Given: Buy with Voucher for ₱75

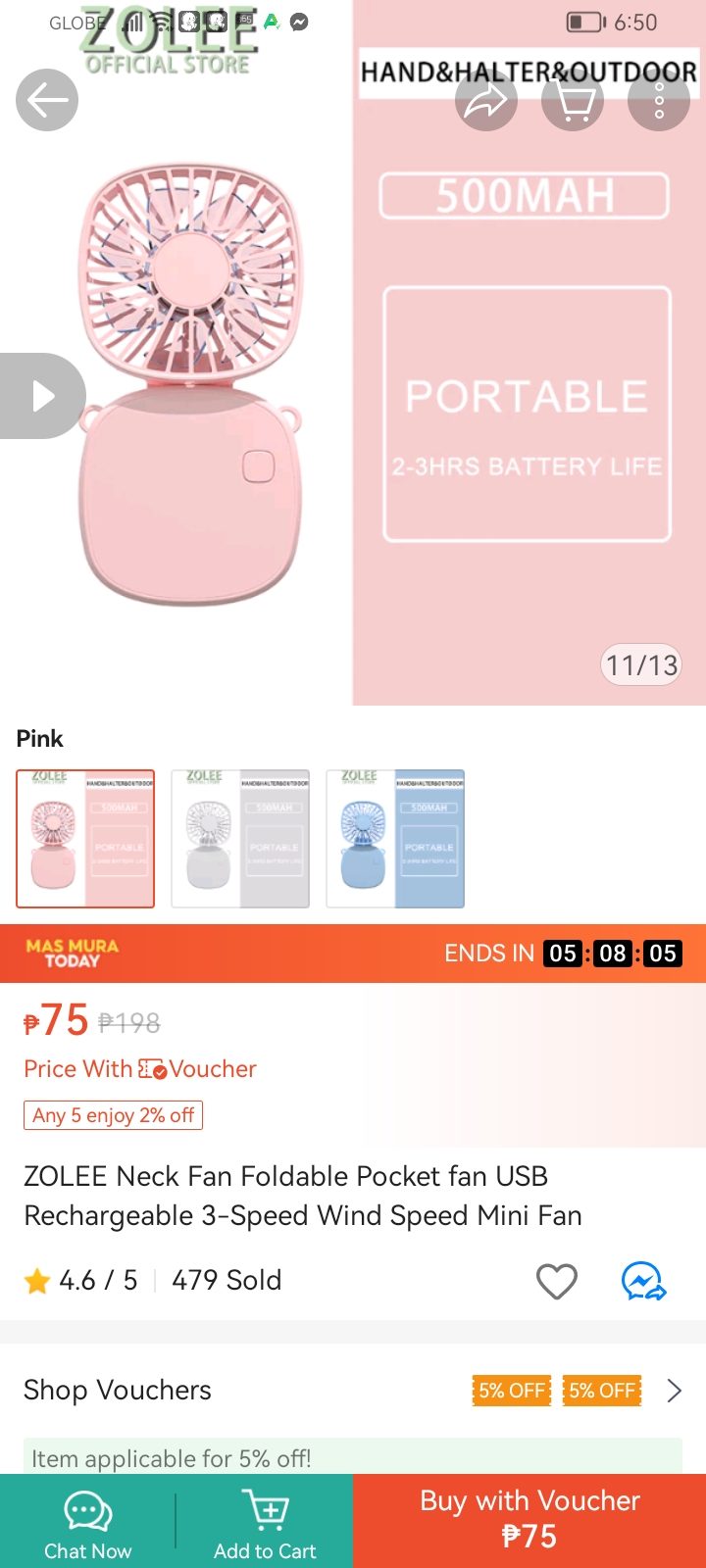Looking at the screenshot, I should (529, 1519).
